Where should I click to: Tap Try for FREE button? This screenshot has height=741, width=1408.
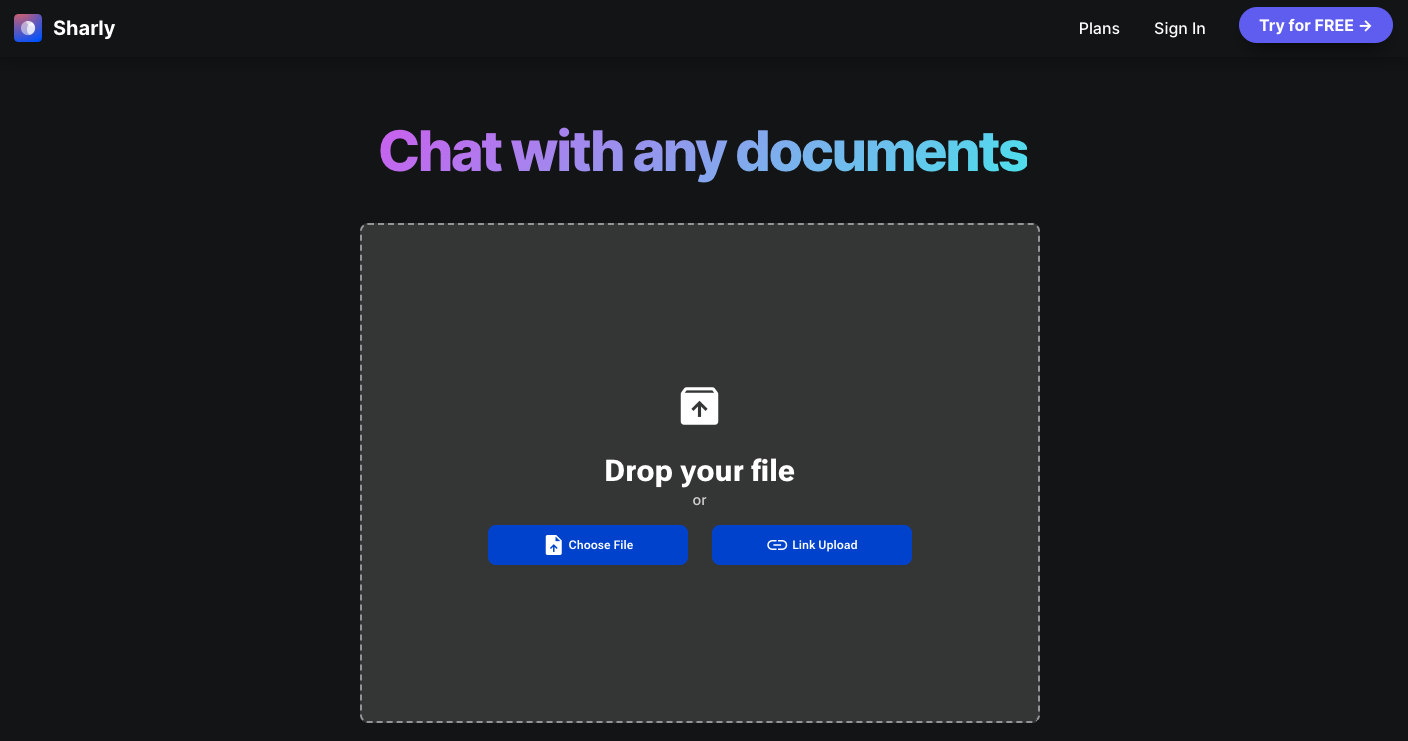click(x=1315, y=26)
